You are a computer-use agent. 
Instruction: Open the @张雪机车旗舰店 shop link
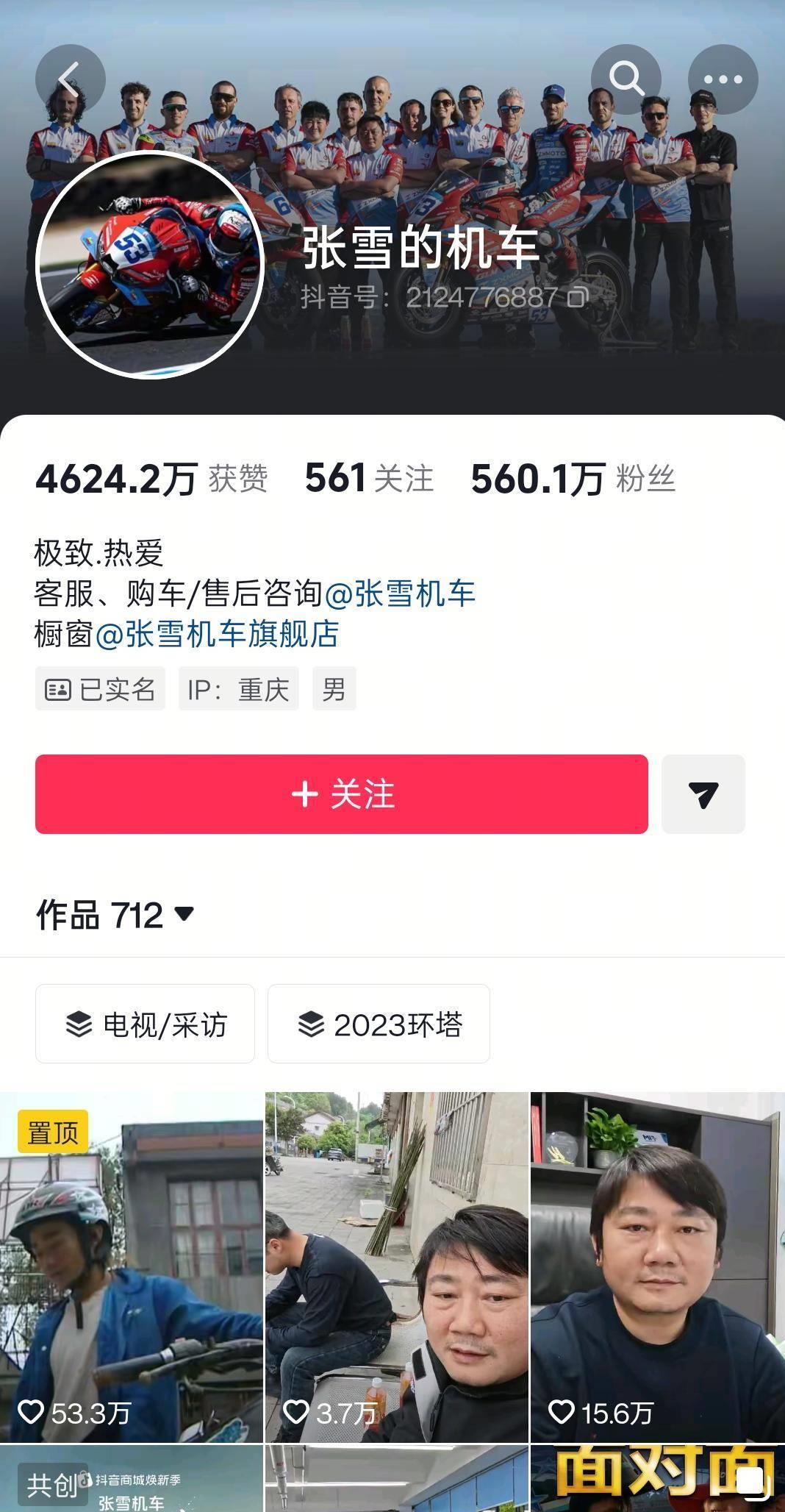pos(217,634)
